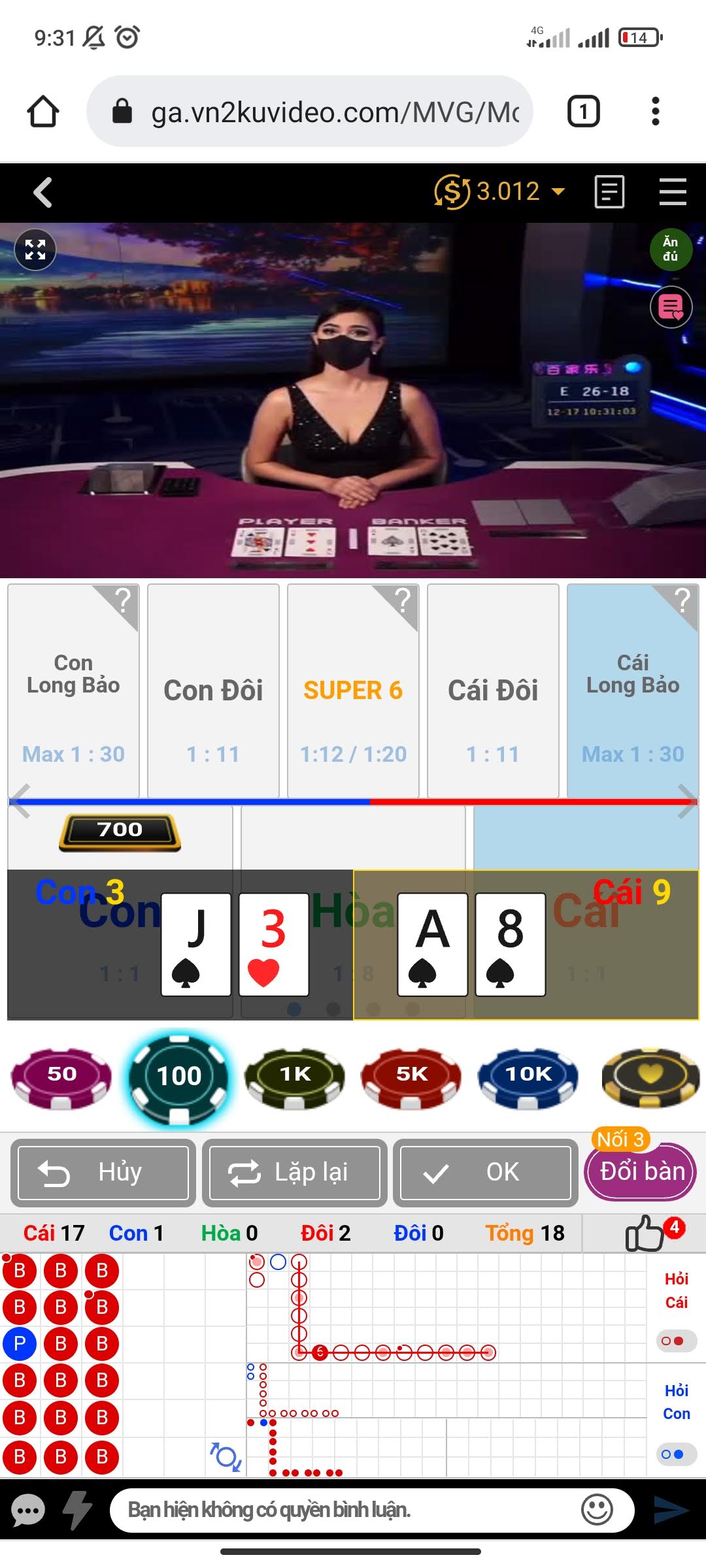The width and height of the screenshot is (706, 1568).
Task: Expand the video to fullscreen
Action: point(35,250)
